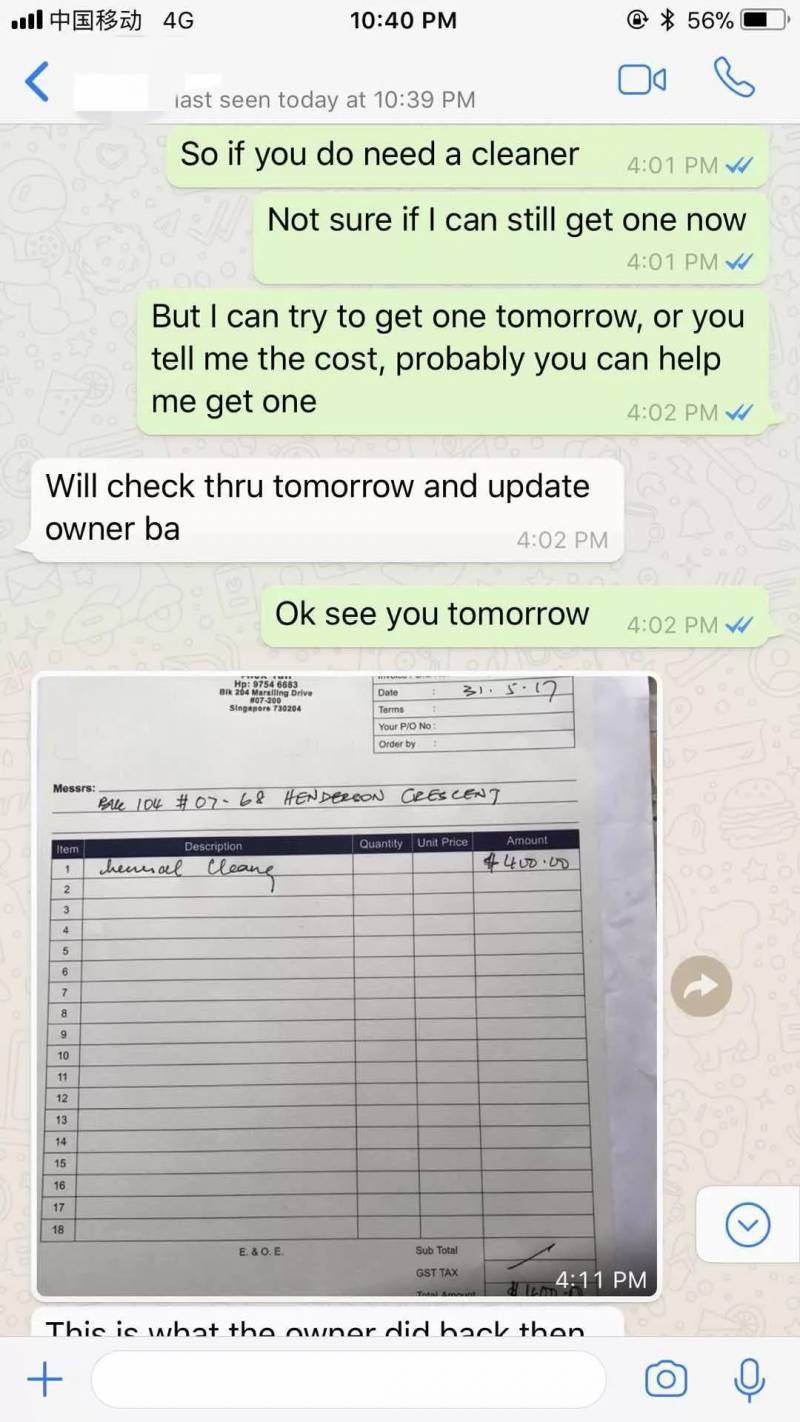Image resolution: width=800 pixels, height=1422 pixels.
Task: Go back to the chats list
Action: [x=37, y=81]
